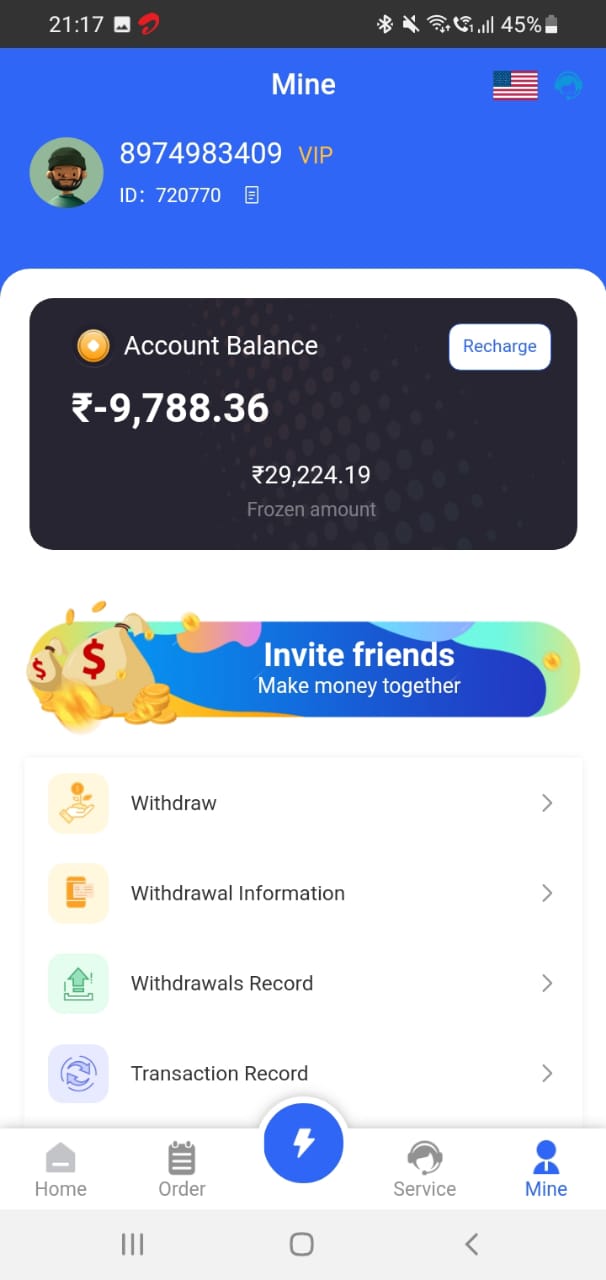Open the profile avatar
606x1280 pixels.
click(x=67, y=172)
